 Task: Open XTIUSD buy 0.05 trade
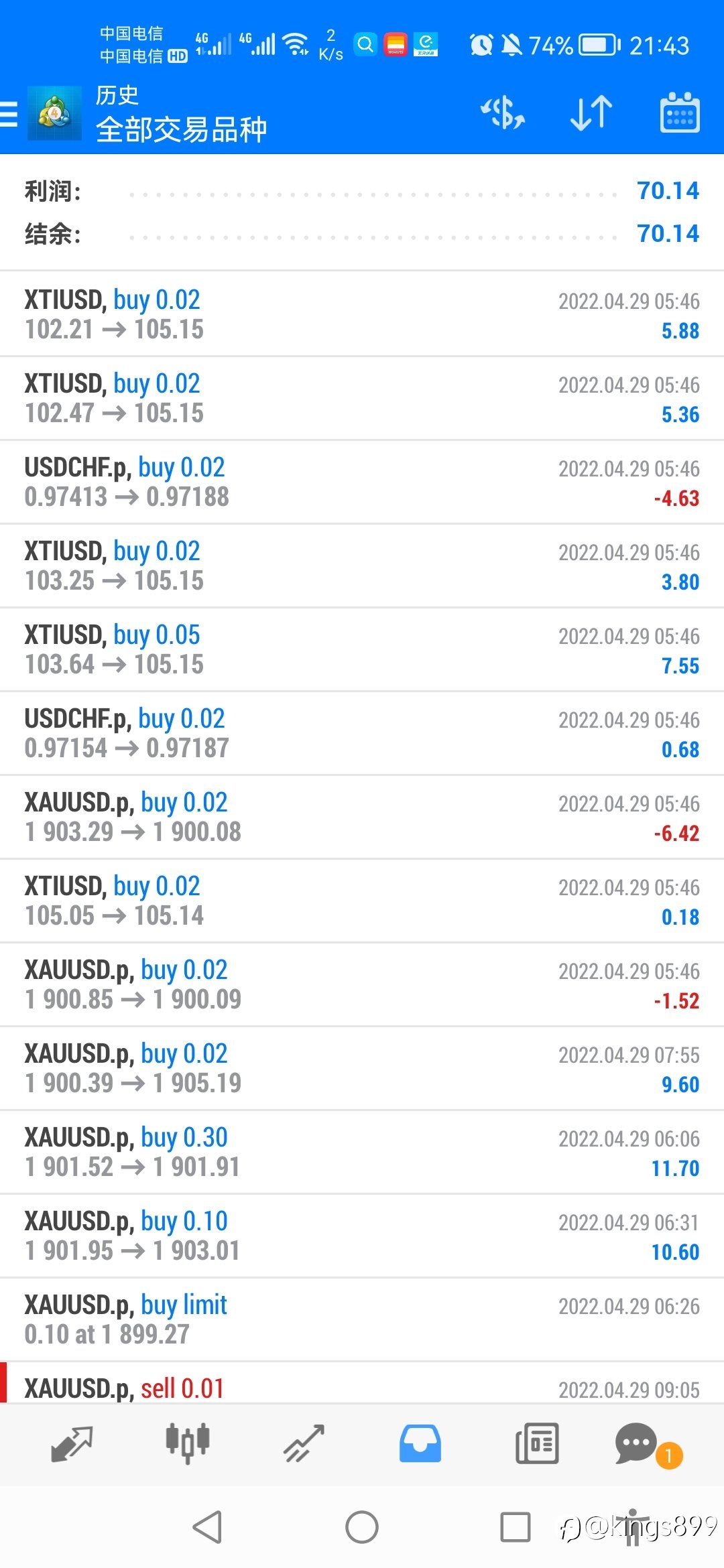362,649
